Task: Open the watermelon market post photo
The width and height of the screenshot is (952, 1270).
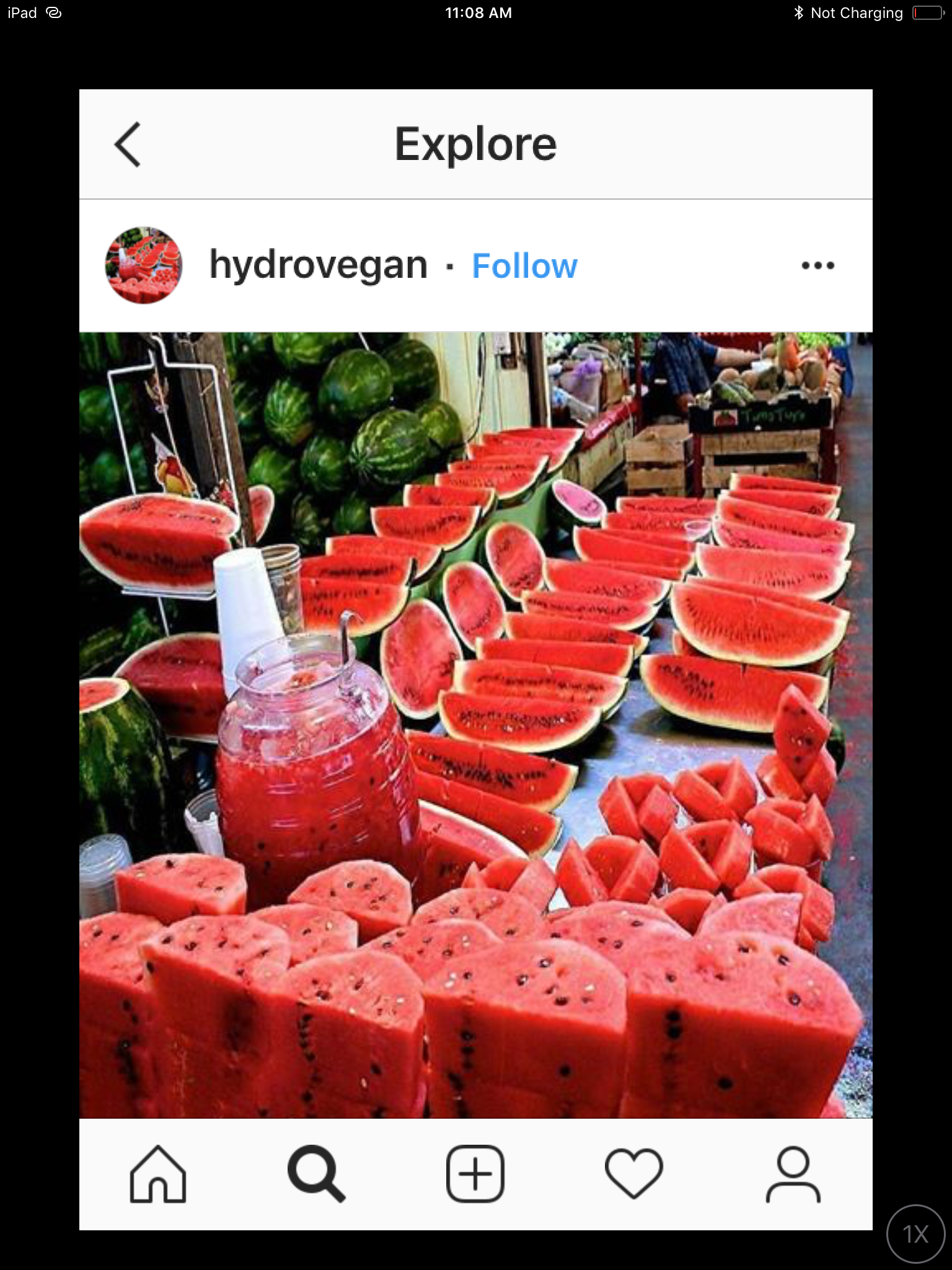Action: tap(476, 724)
